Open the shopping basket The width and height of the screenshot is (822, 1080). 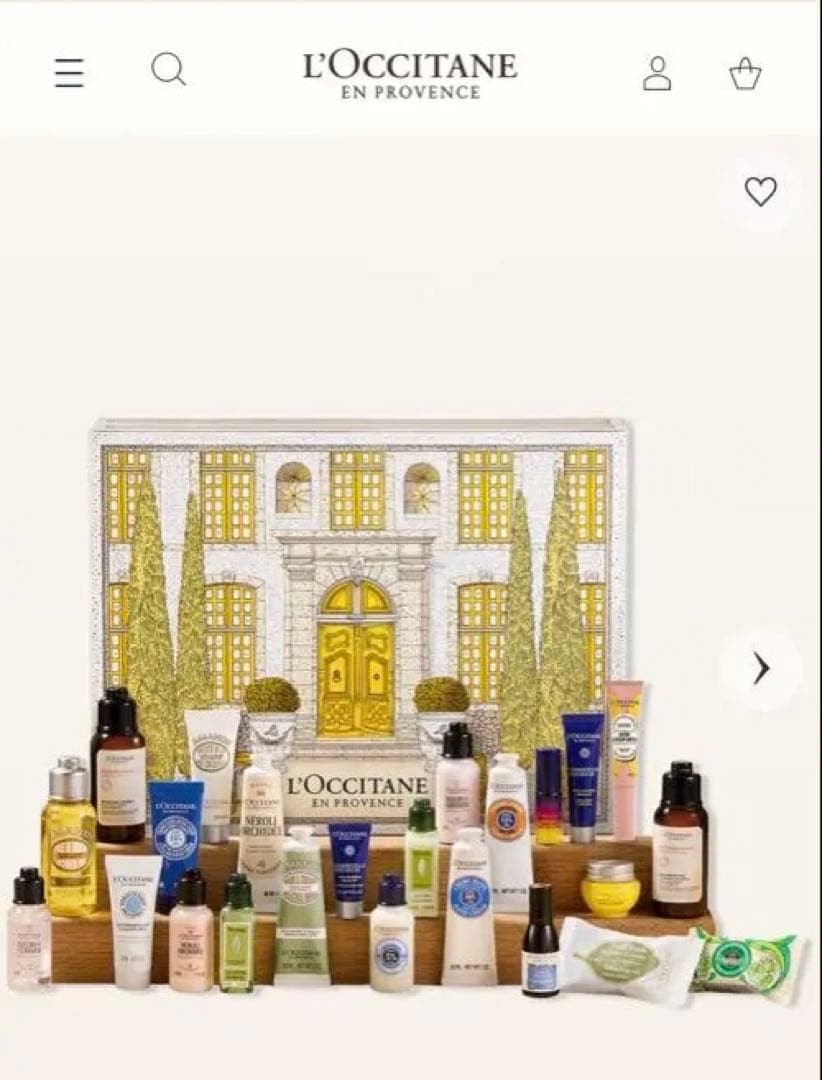[x=745, y=73]
